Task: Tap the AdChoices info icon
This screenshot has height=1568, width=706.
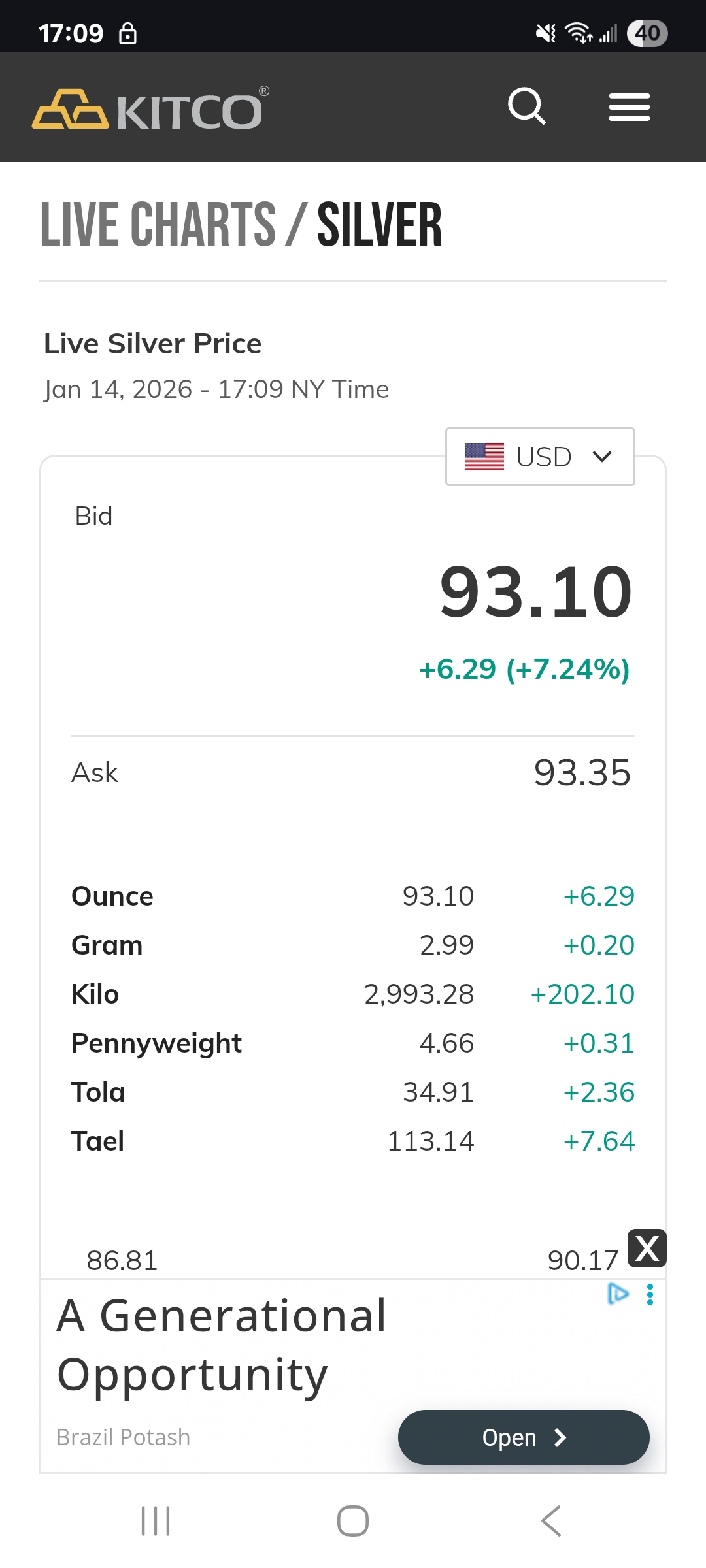Action: pos(618,1294)
